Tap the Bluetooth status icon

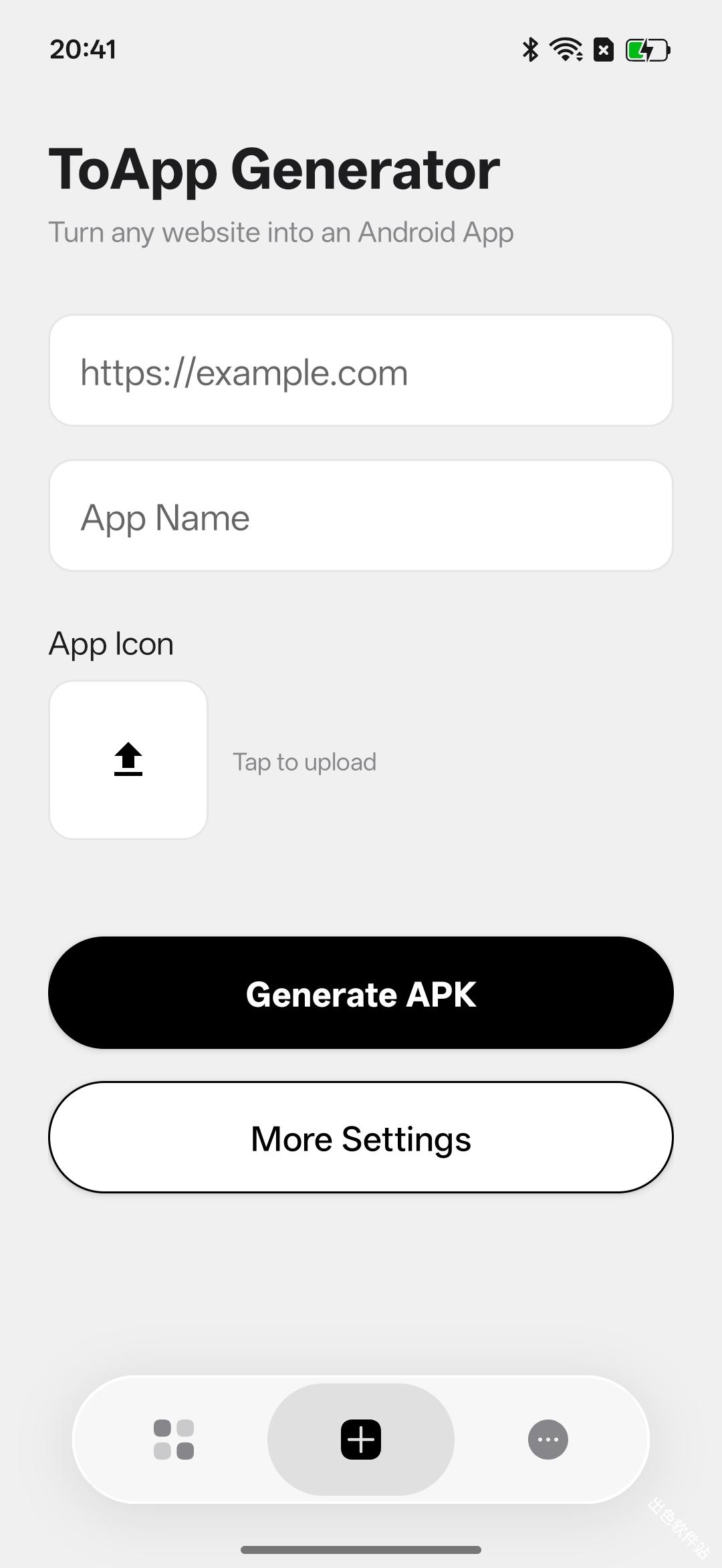(529, 49)
